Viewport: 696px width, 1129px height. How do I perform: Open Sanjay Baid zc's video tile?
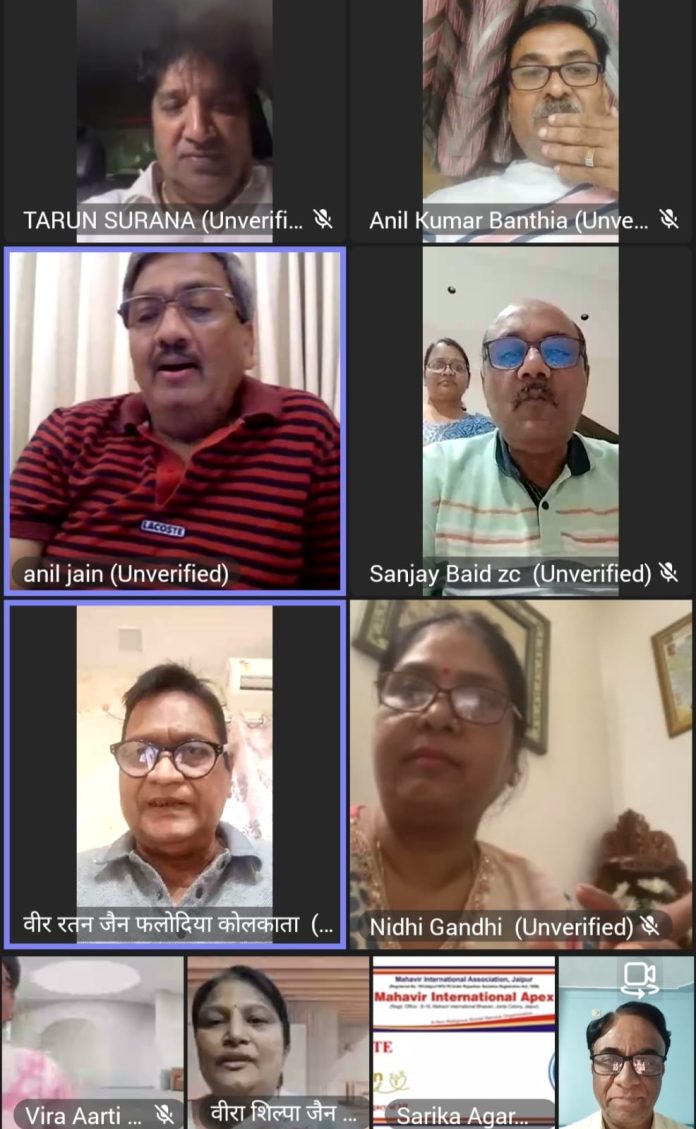point(520,420)
